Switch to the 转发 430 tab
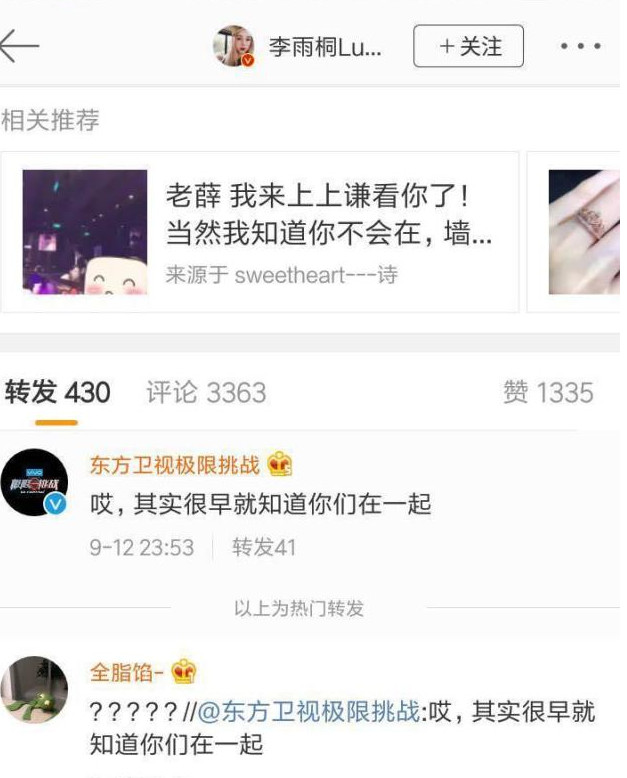The width and height of the screenshot is (627, 778). [x=57, y=393]
